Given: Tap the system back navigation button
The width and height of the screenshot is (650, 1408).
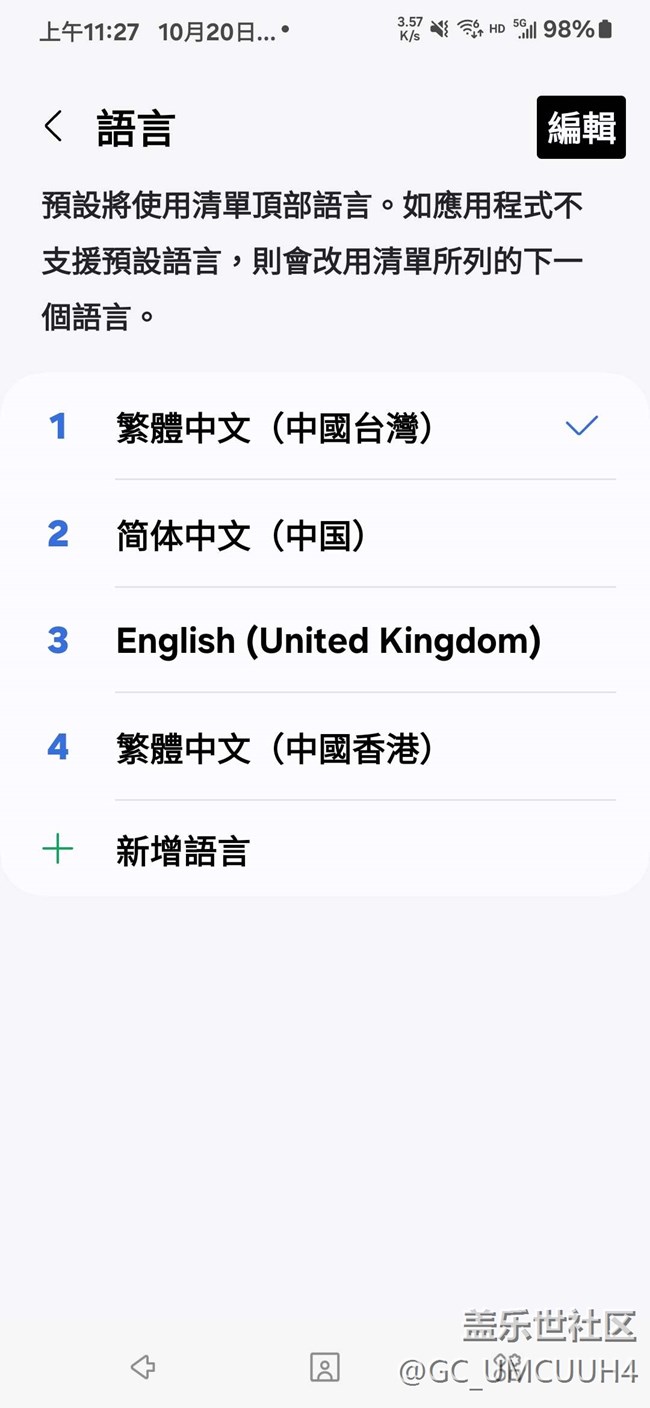Looking at the screenshot, I should 143,1366.
